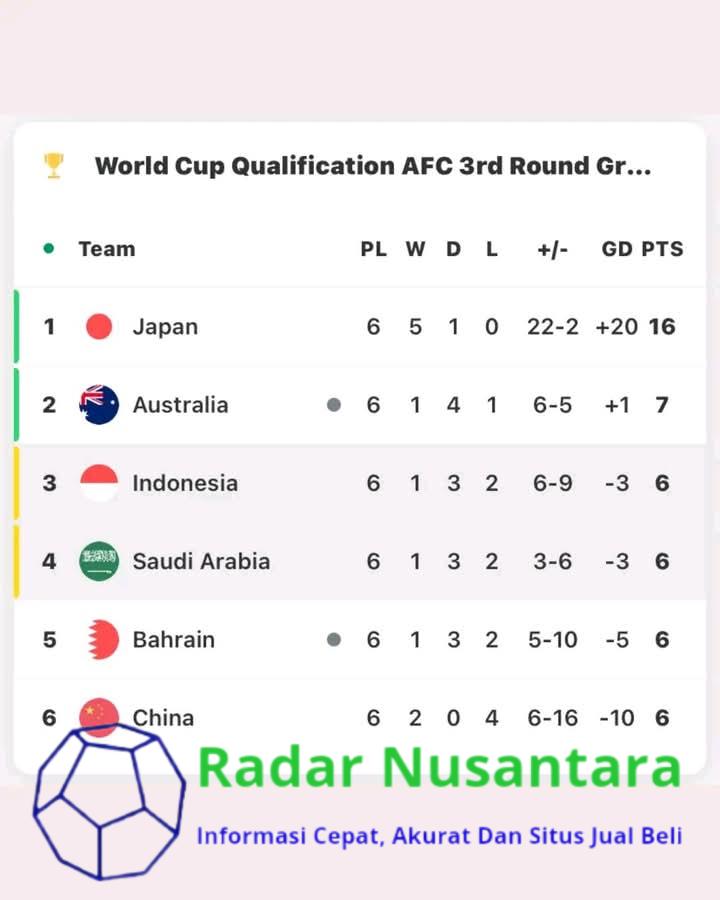Viewport: 720px width, 900px height.
Task: Open the Team column header menu
Action: [106, 249]
